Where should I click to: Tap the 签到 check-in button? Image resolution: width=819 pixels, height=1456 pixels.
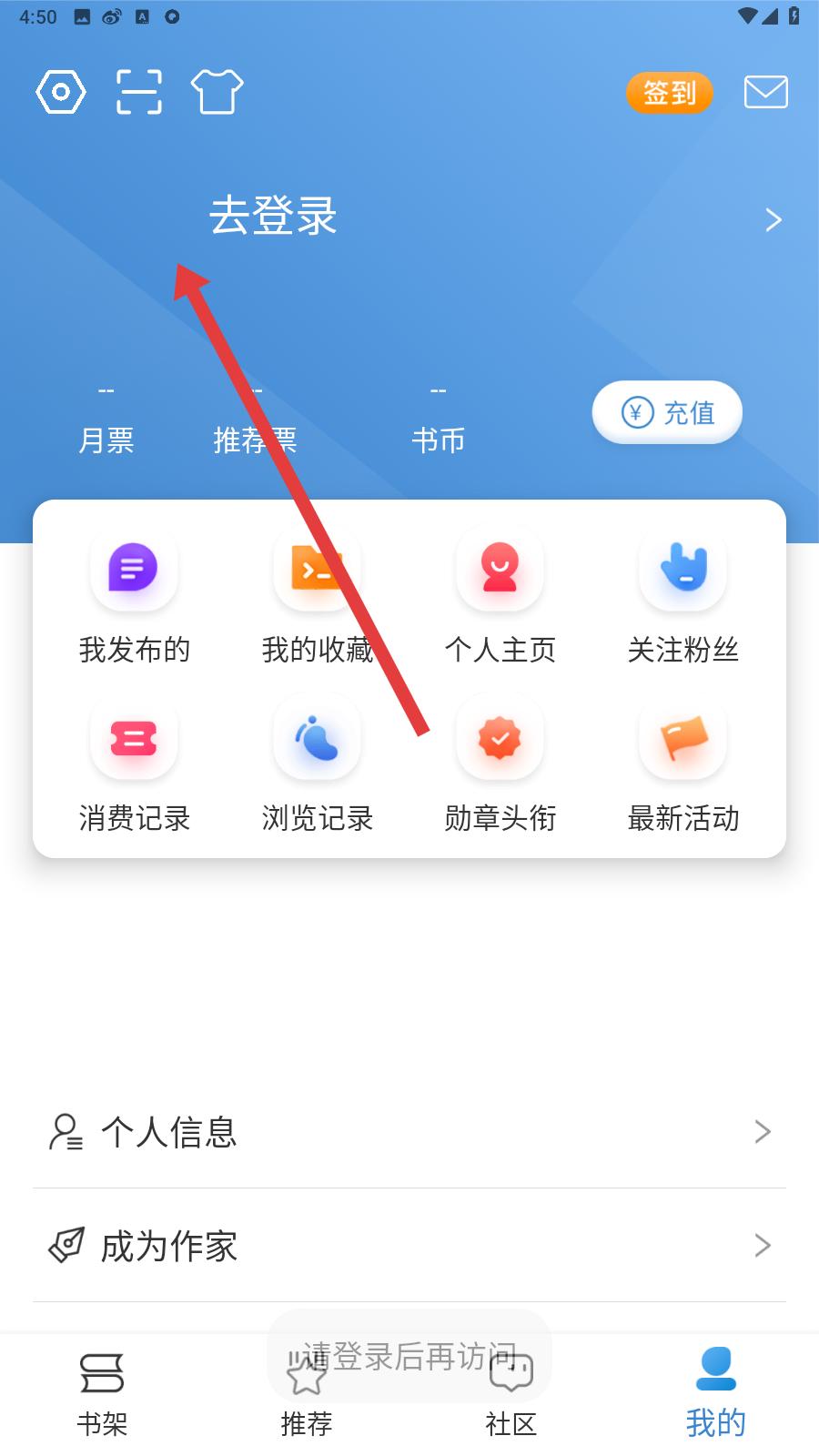[x=669, y=93]
